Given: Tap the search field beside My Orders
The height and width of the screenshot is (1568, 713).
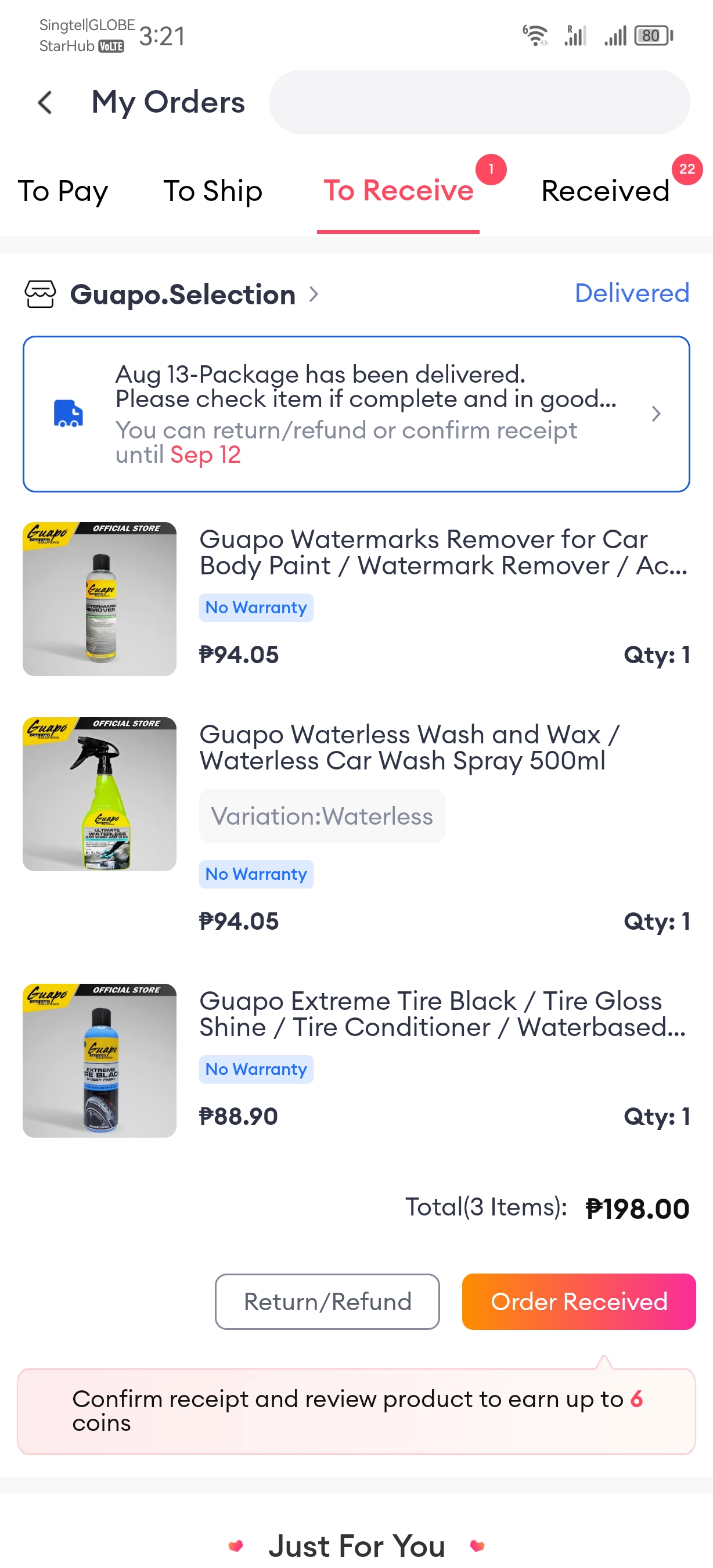Looking at the screenshot, I should point(479,102).
